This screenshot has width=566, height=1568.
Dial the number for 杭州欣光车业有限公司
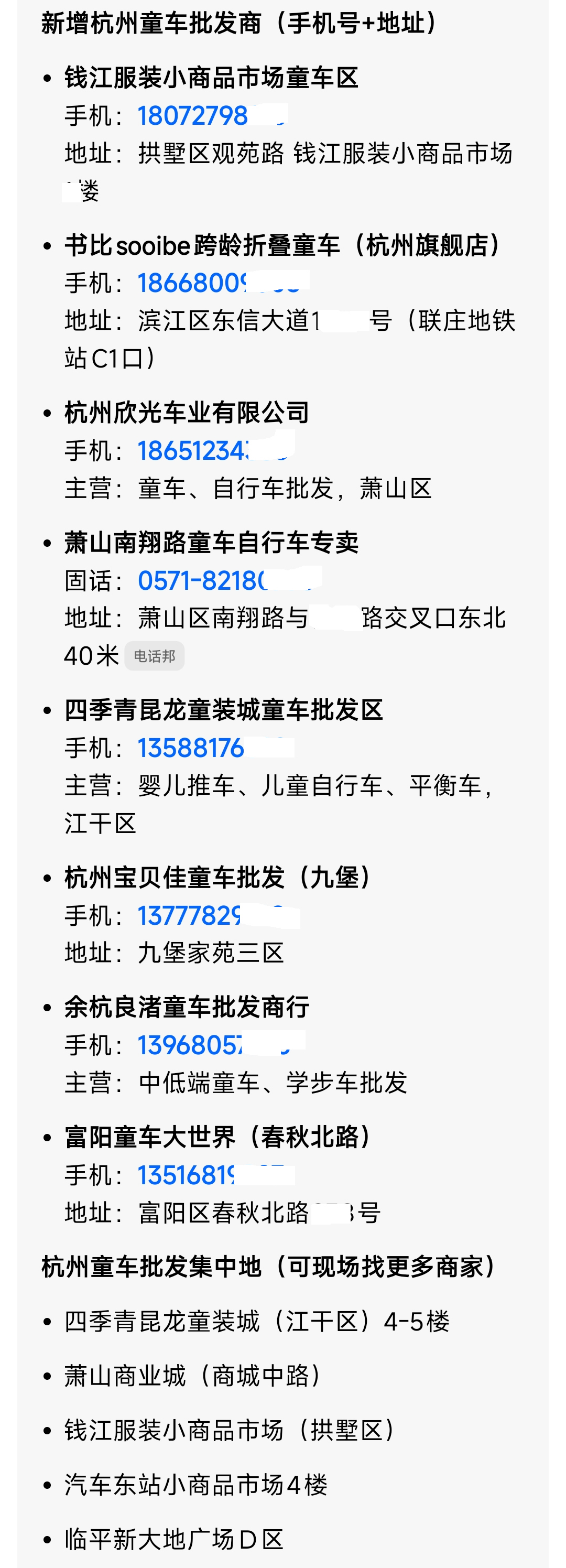tap(193, 451)
